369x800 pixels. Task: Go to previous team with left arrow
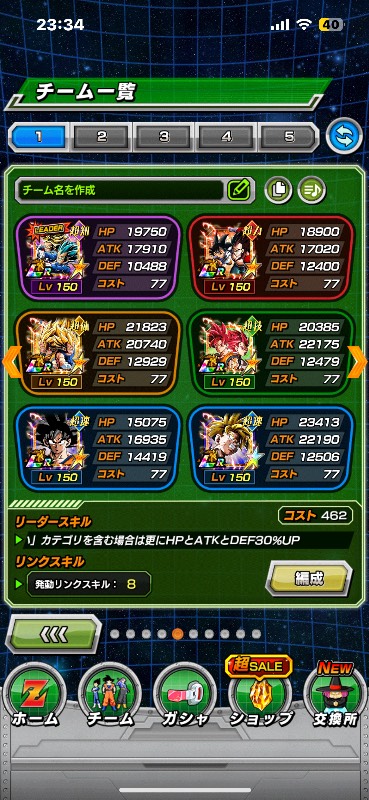12,361
